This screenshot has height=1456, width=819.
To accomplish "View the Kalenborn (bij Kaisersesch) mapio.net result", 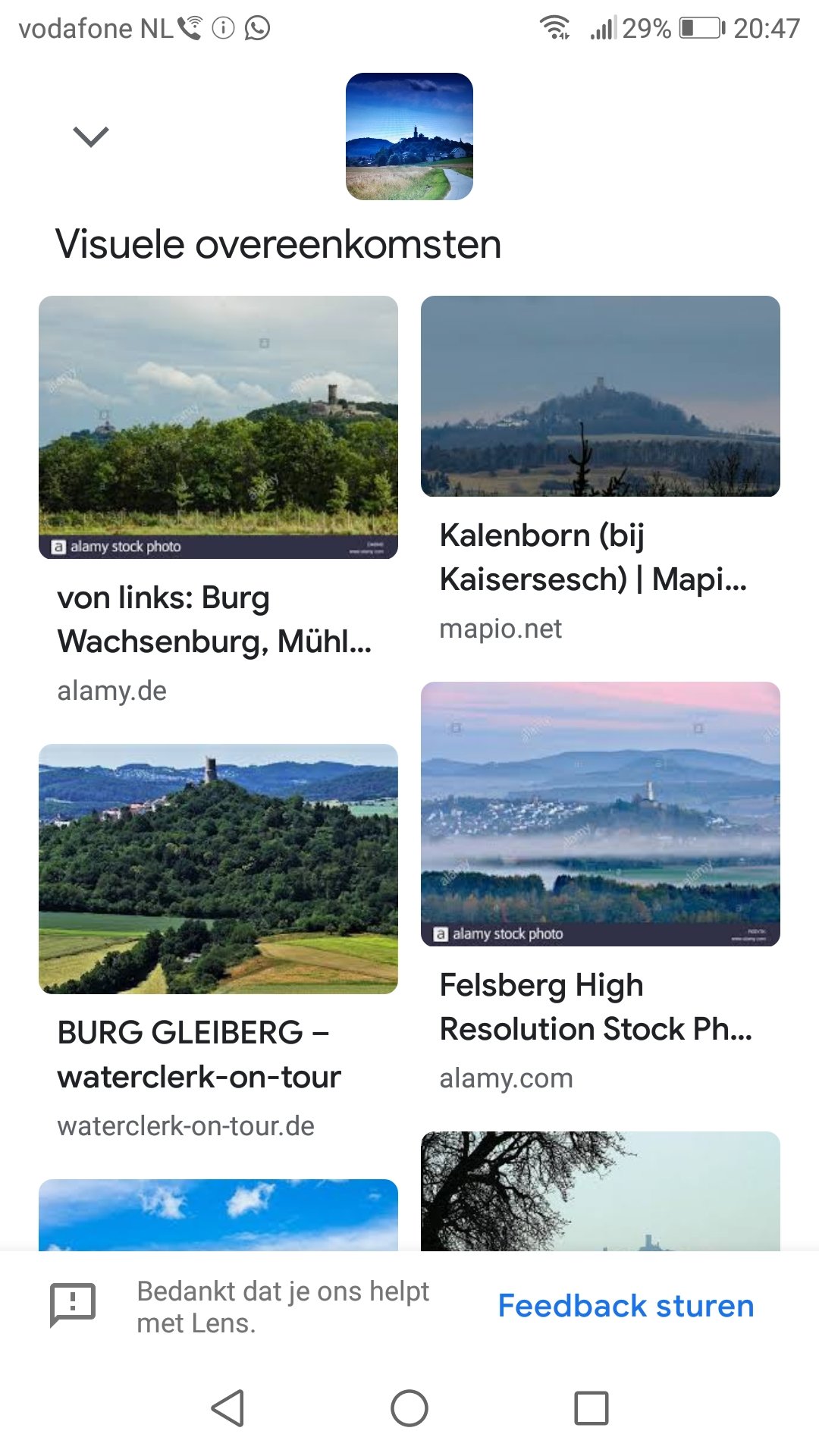I will pos(601,397).
